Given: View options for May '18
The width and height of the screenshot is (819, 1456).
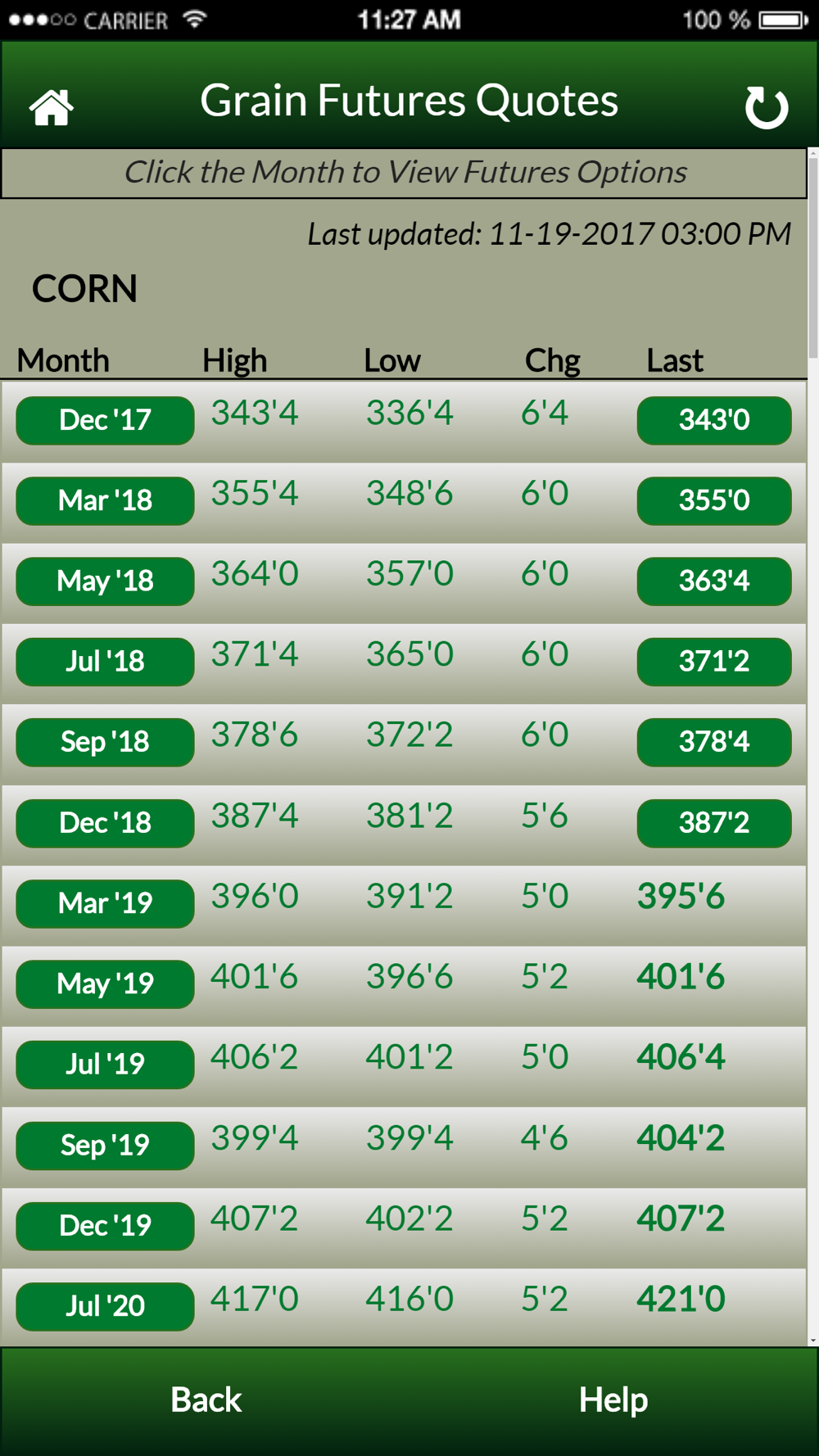Looking at the screenshot, I should coord(105,581).
